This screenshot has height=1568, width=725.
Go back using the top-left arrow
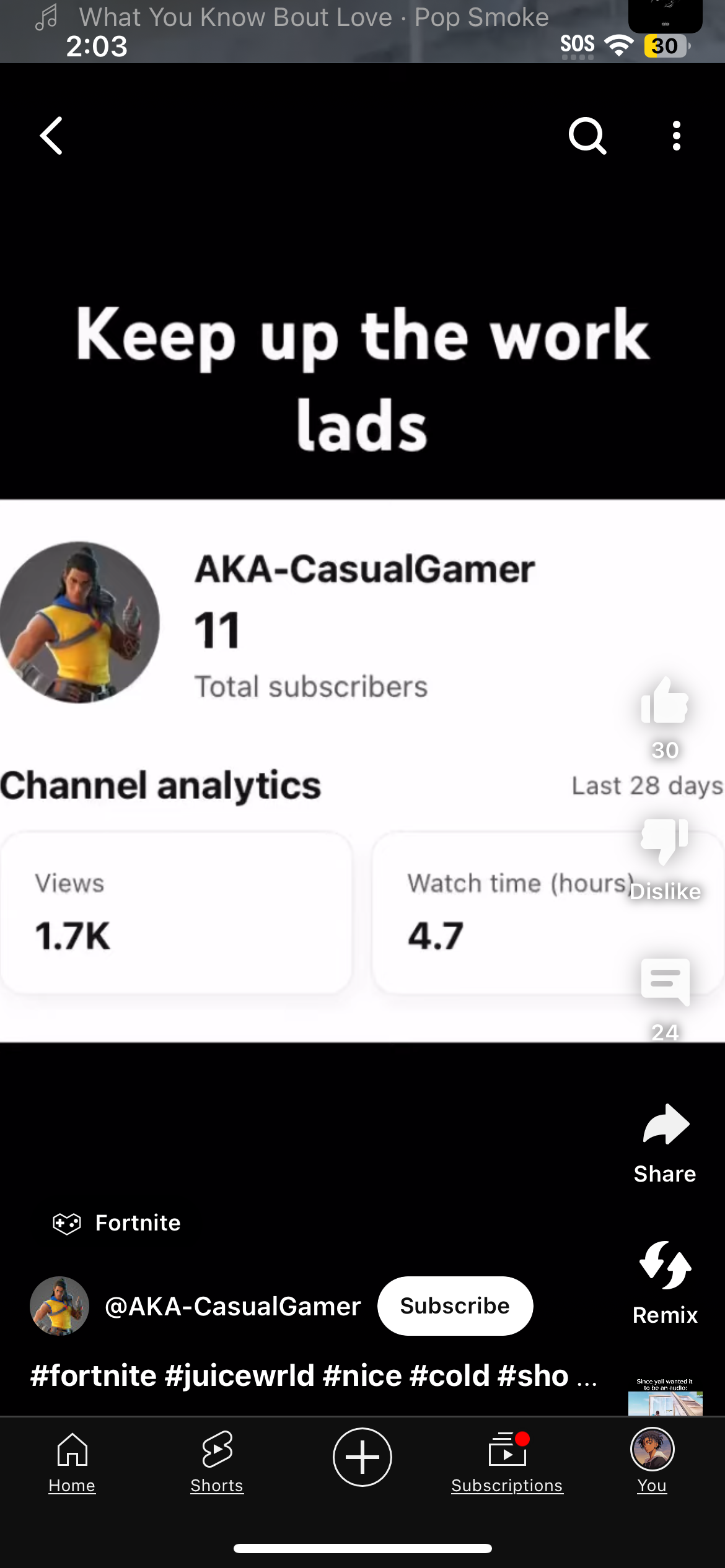coord(51,136)
